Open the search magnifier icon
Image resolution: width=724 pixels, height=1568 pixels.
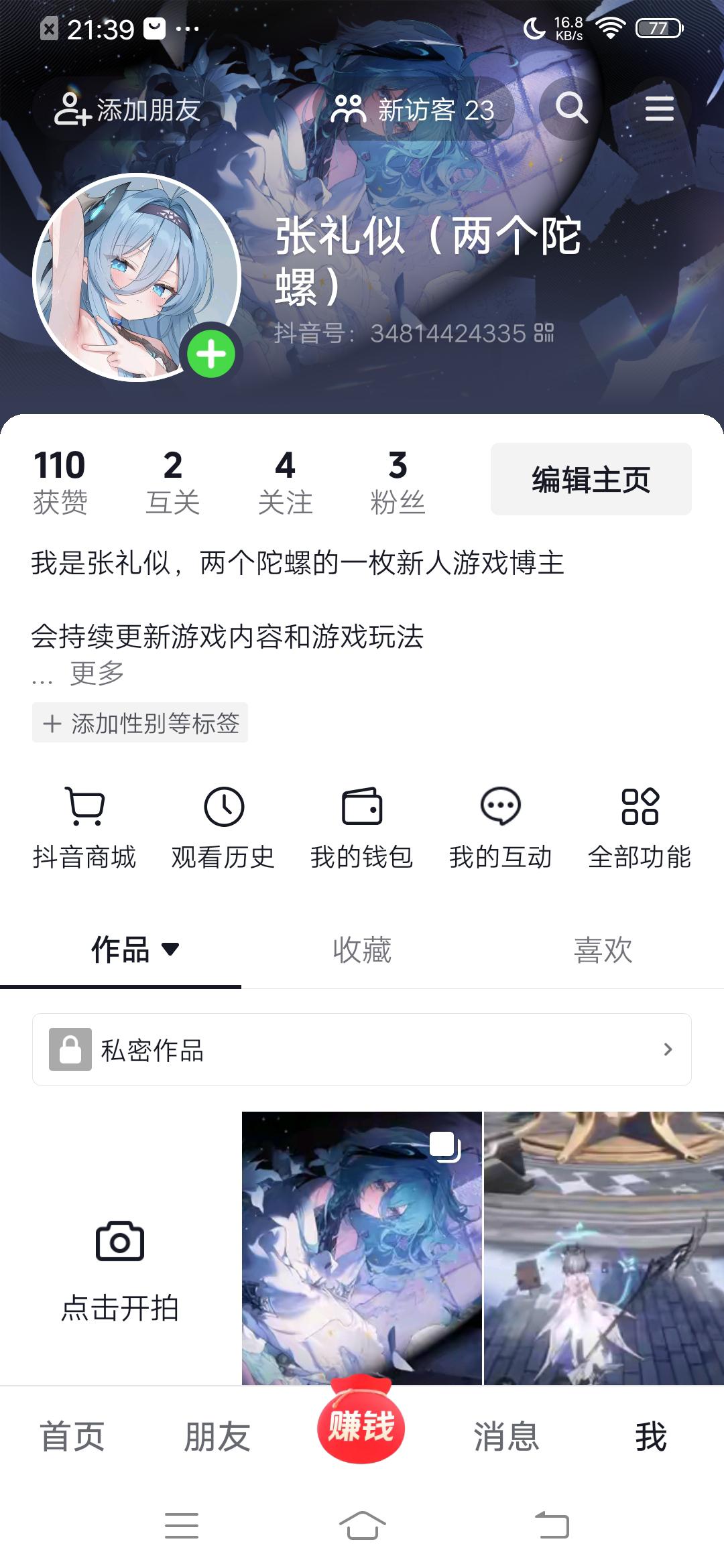571,109
